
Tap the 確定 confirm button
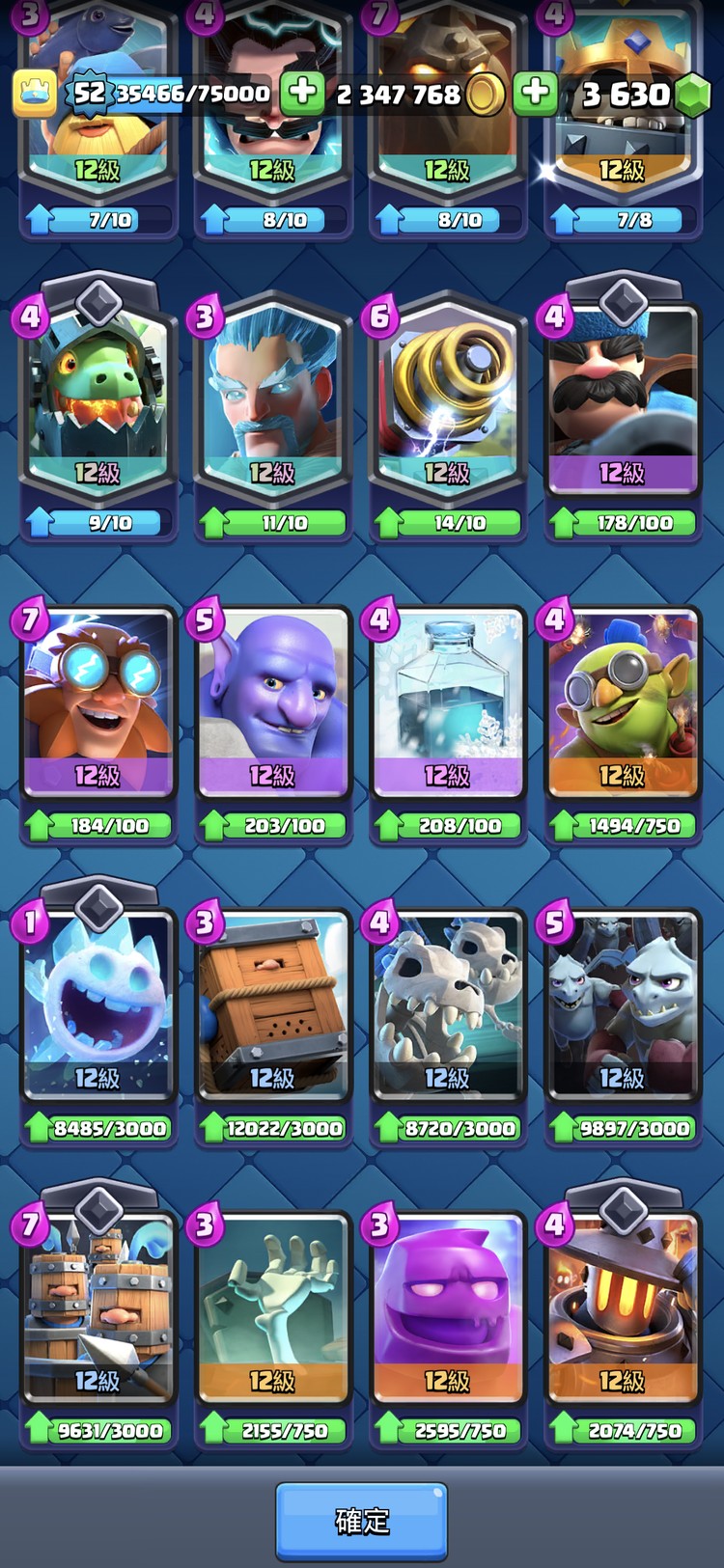point(361,1521)
